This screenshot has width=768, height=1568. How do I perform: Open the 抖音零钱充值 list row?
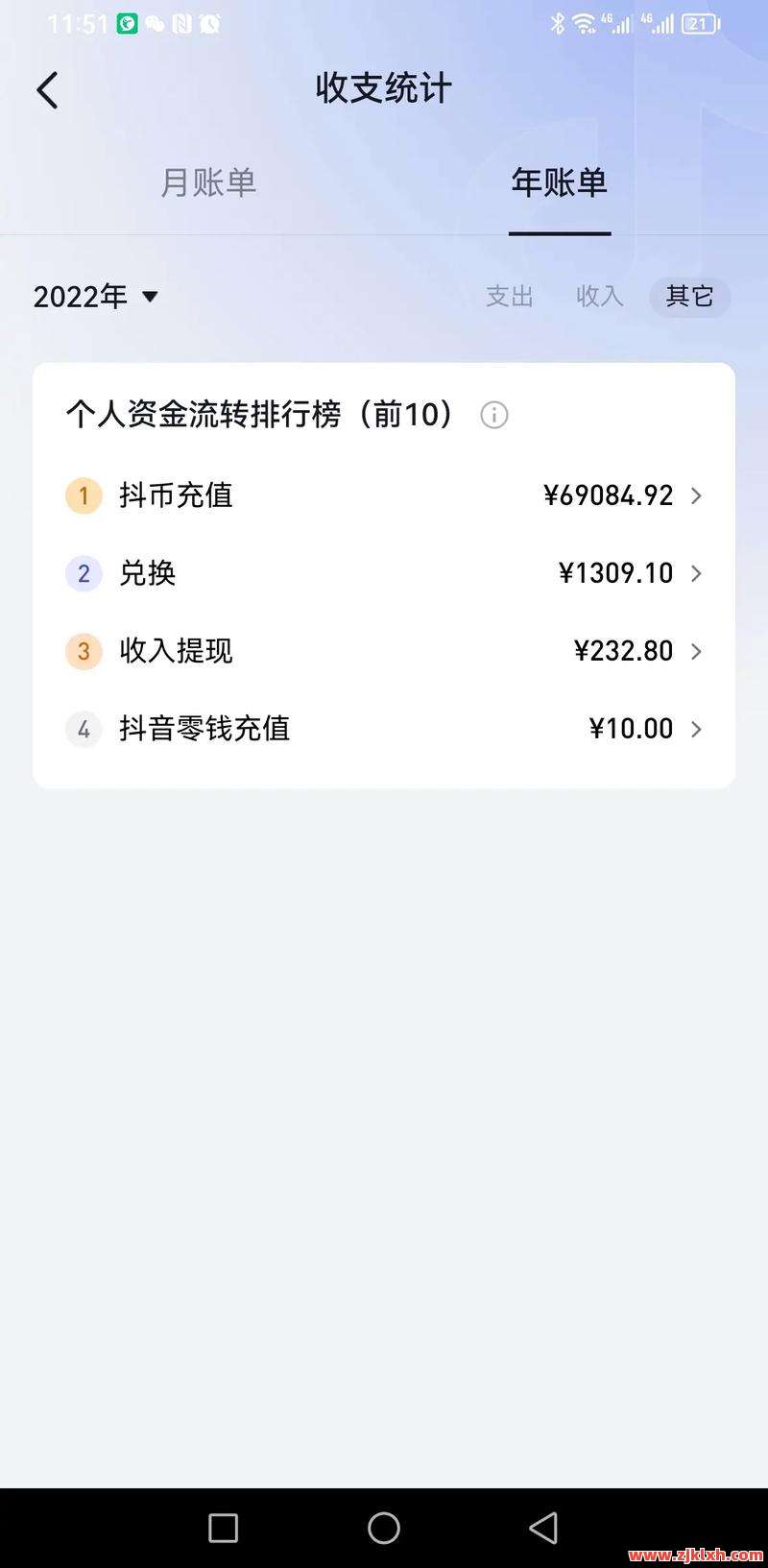pyautogui.click(x=384, y=729)
